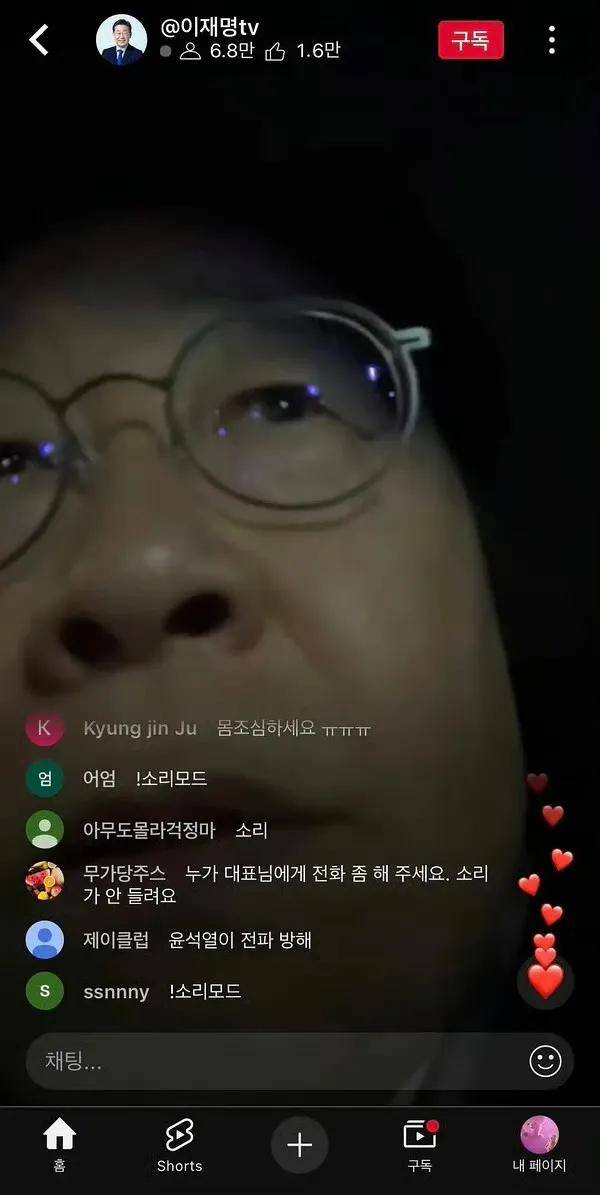The height and width of the screenshot is (1195, 600).
Task: Create new content with plus button
Action: [x=299, y=1145]
